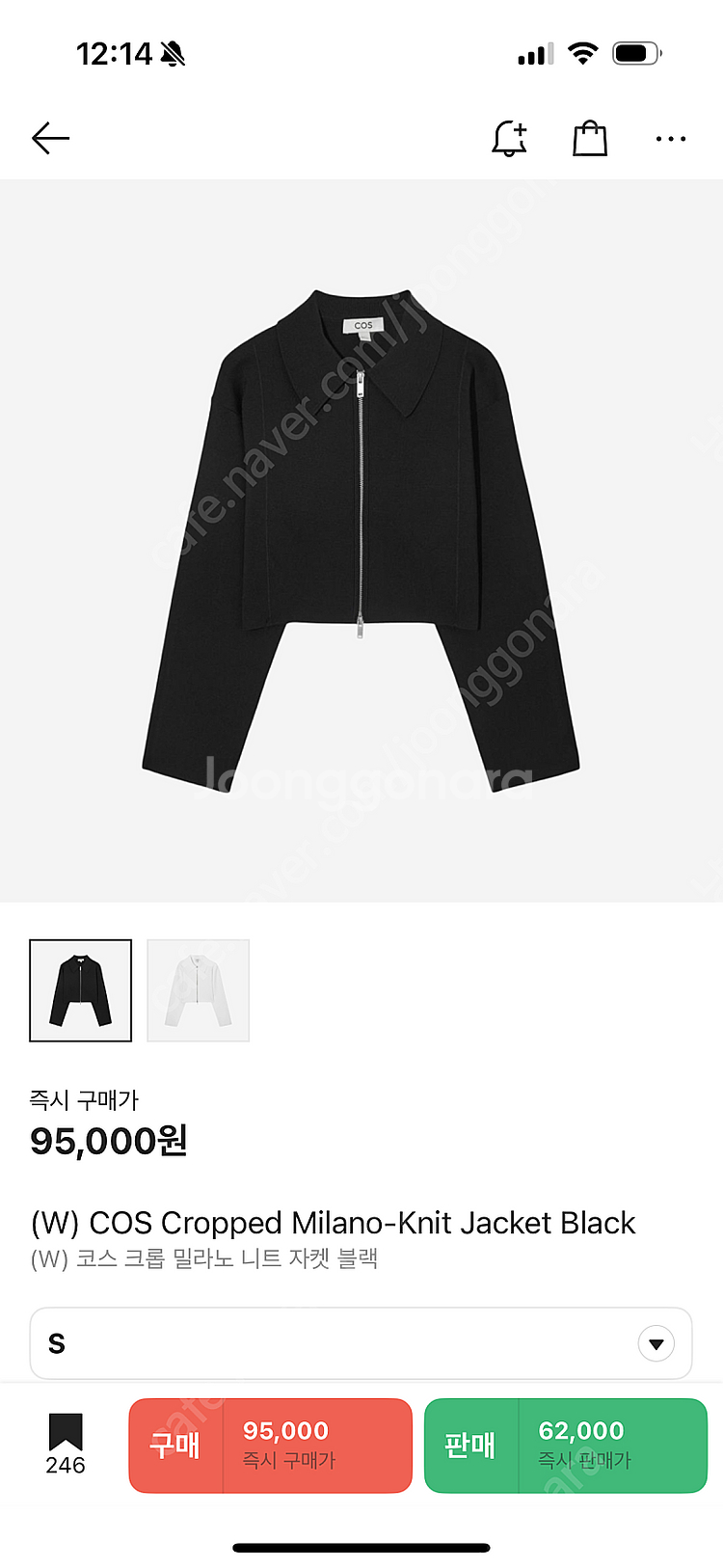Tap the green 판매 62,000 button
The image size is (723, 1568).
coord(566,1446)
